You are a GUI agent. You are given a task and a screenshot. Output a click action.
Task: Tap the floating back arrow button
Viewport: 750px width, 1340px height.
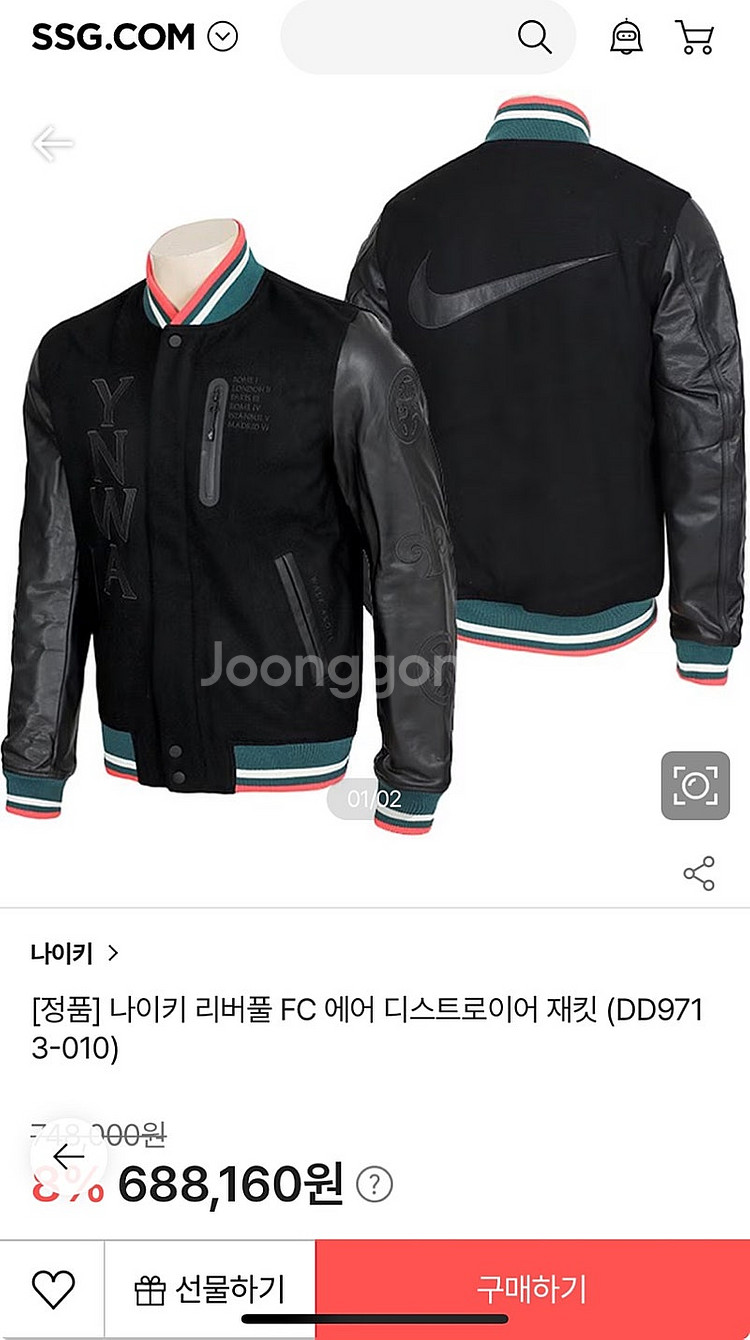point(68,1158)
